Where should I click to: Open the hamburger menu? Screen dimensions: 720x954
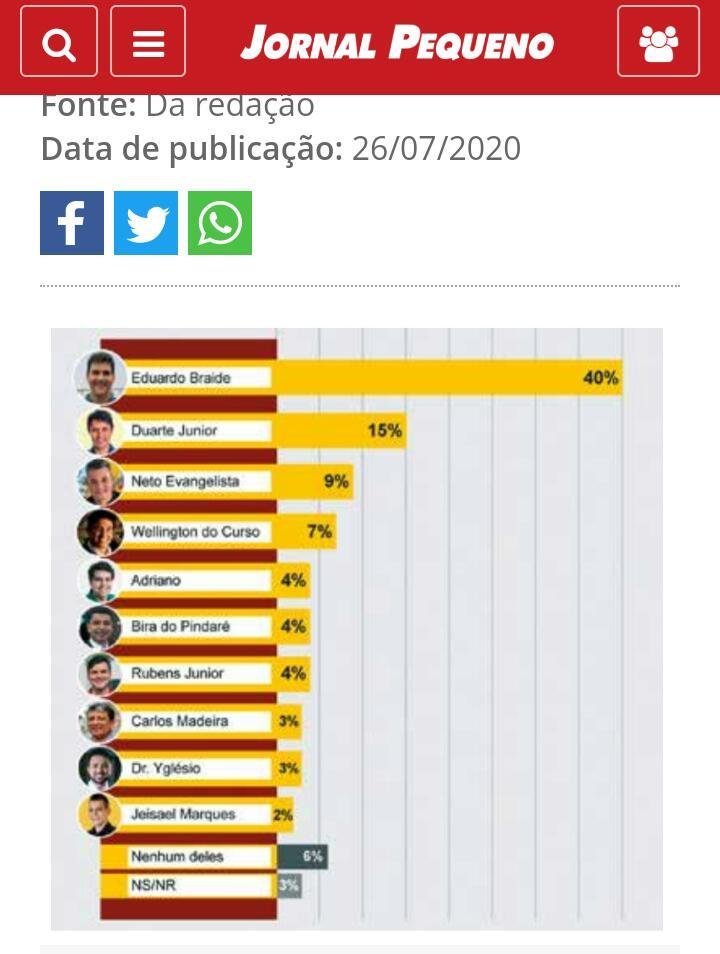[x=148, y=42]
